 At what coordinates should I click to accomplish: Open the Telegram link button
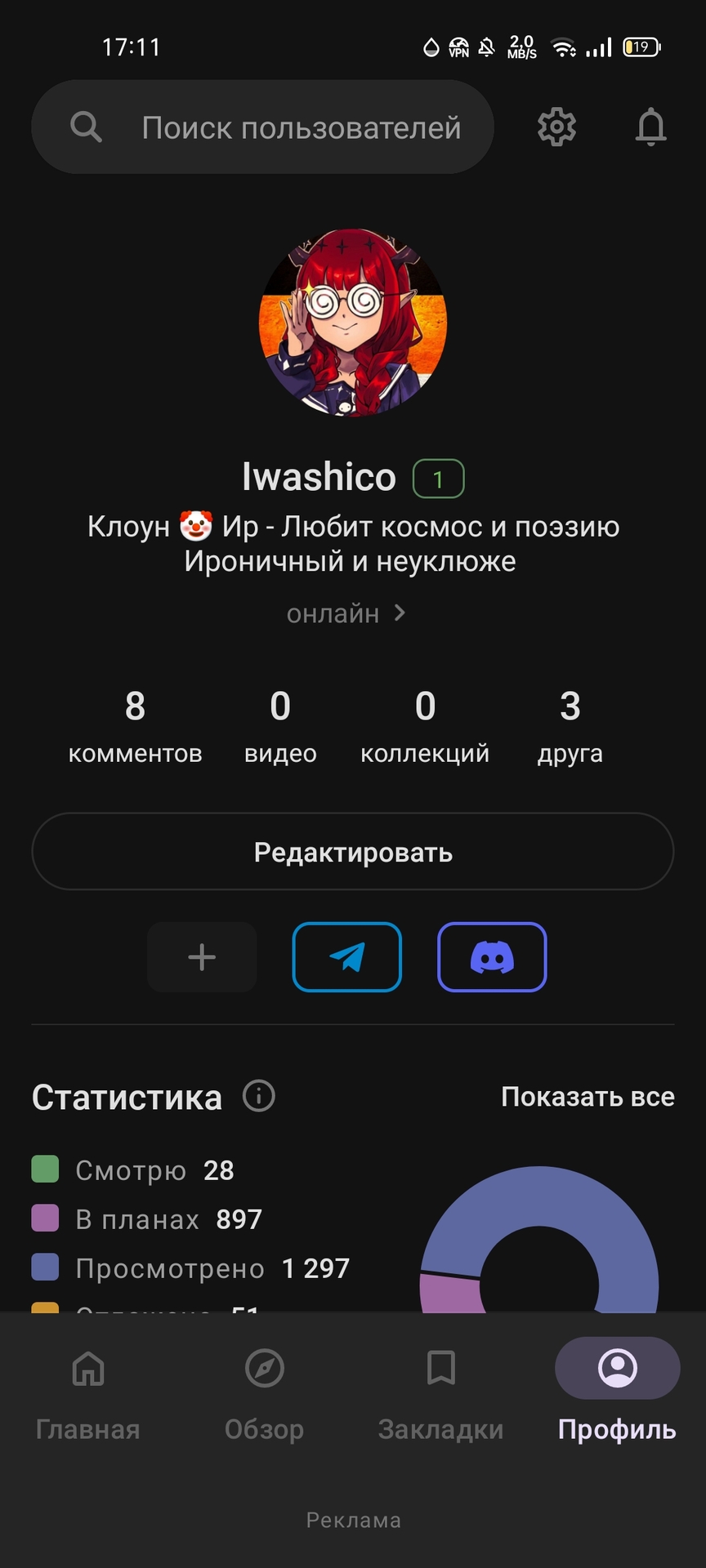pyautogui.click(x=347, y=957)
